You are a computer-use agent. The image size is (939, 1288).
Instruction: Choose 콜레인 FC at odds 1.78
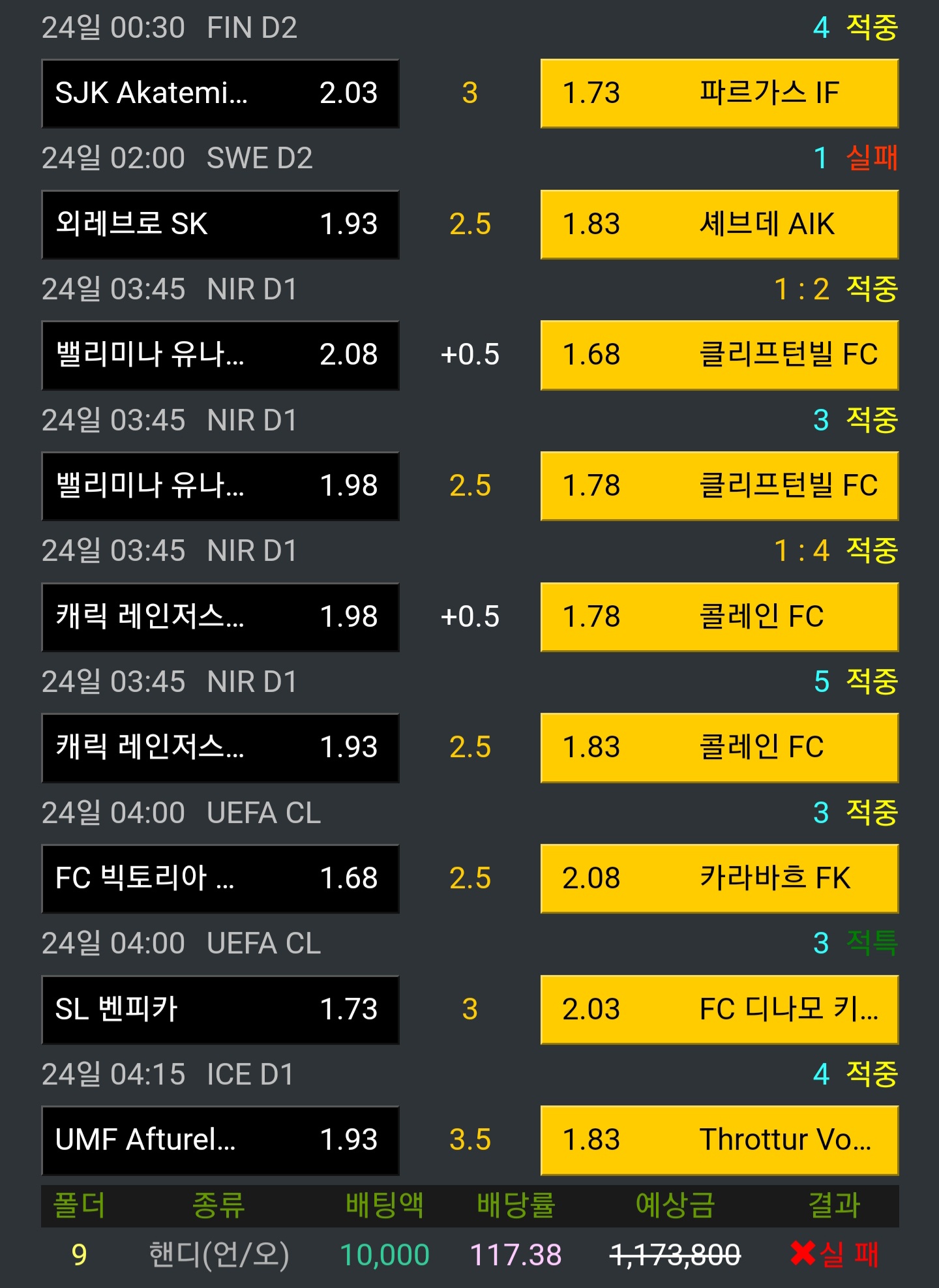click(x=719, y=617)
